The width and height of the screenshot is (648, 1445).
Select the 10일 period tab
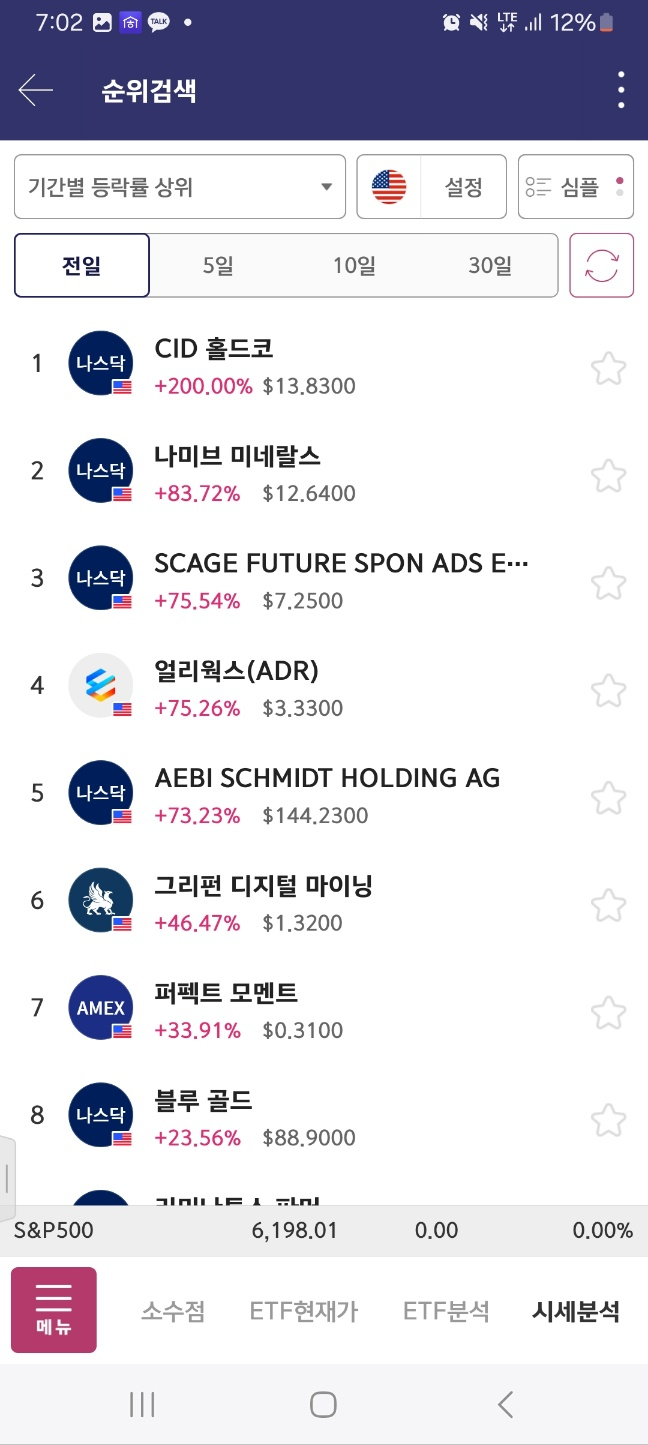354,265
